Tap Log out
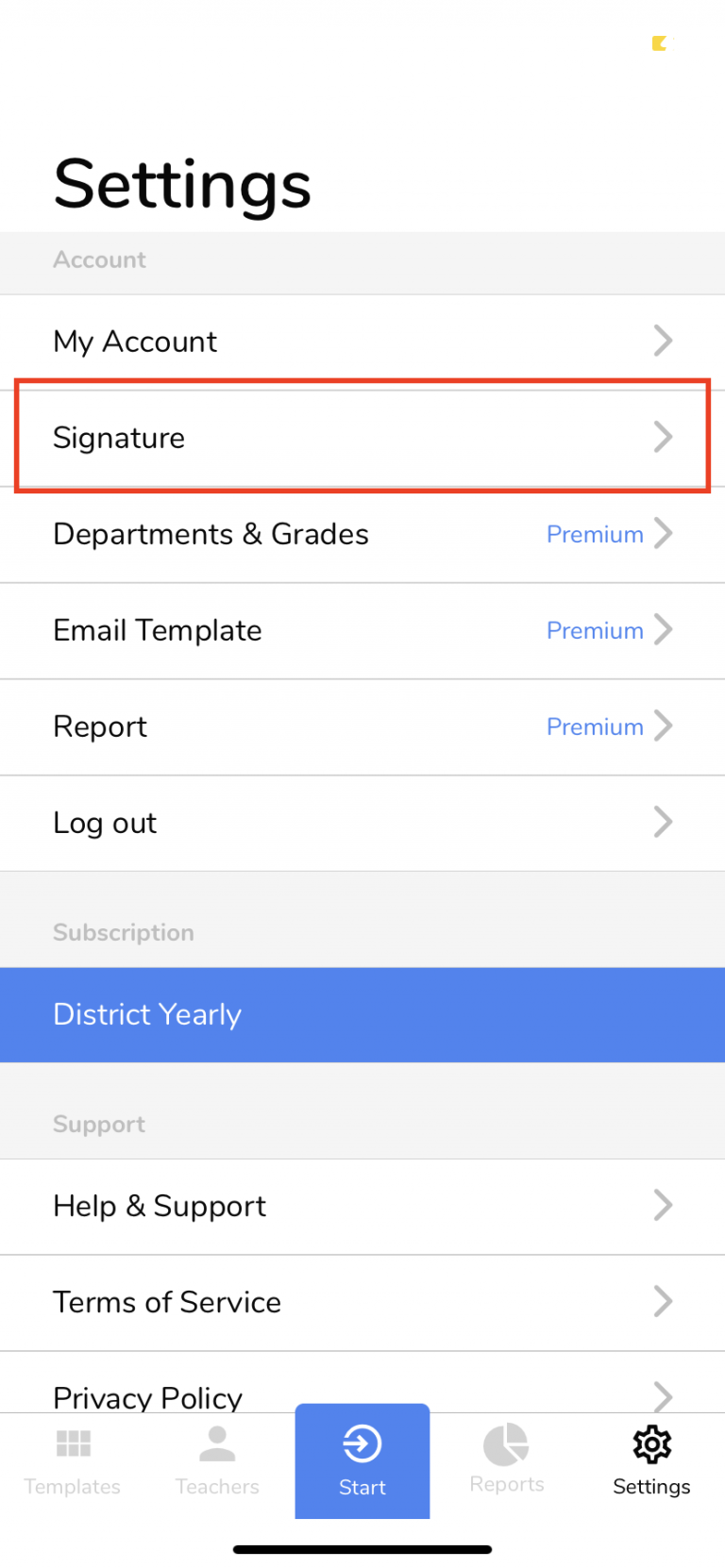Screen dimensions: 725x1568 [362, 823]
